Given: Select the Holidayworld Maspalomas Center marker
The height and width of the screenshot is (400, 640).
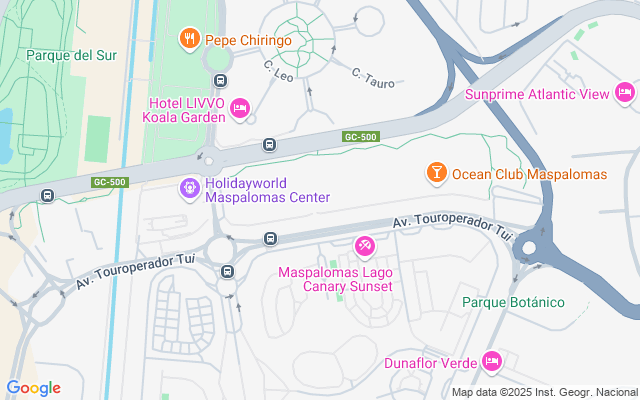Looking at the screenshot, I should pyautogui.click(x=190, y=187).
